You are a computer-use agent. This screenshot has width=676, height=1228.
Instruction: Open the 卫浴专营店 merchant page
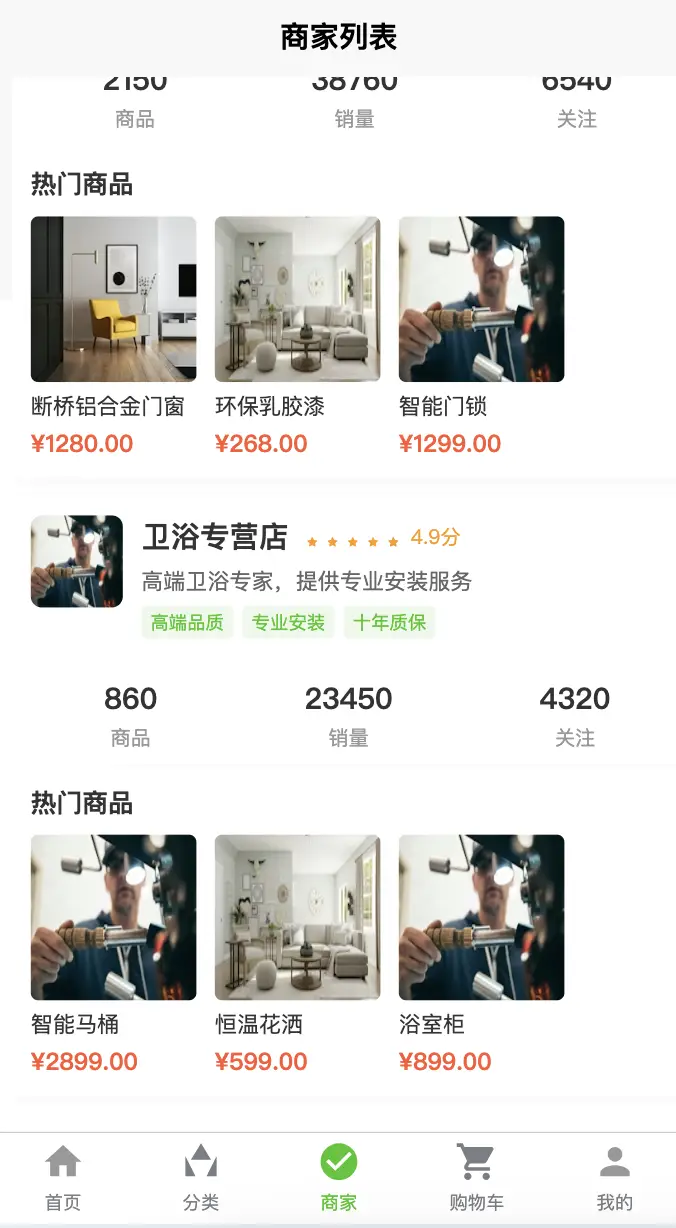pos(215,537)
